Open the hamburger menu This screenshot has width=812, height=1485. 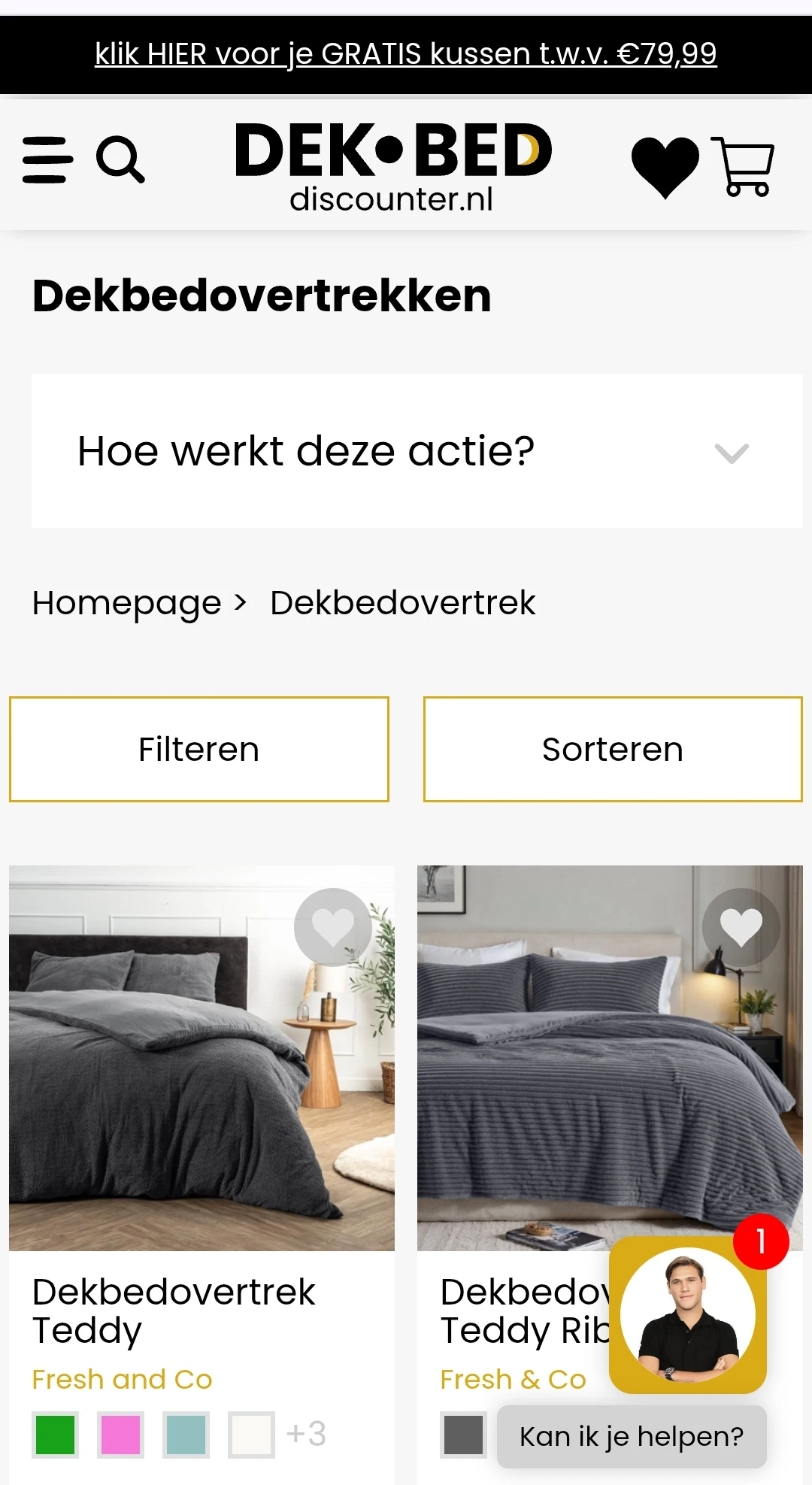47,159
